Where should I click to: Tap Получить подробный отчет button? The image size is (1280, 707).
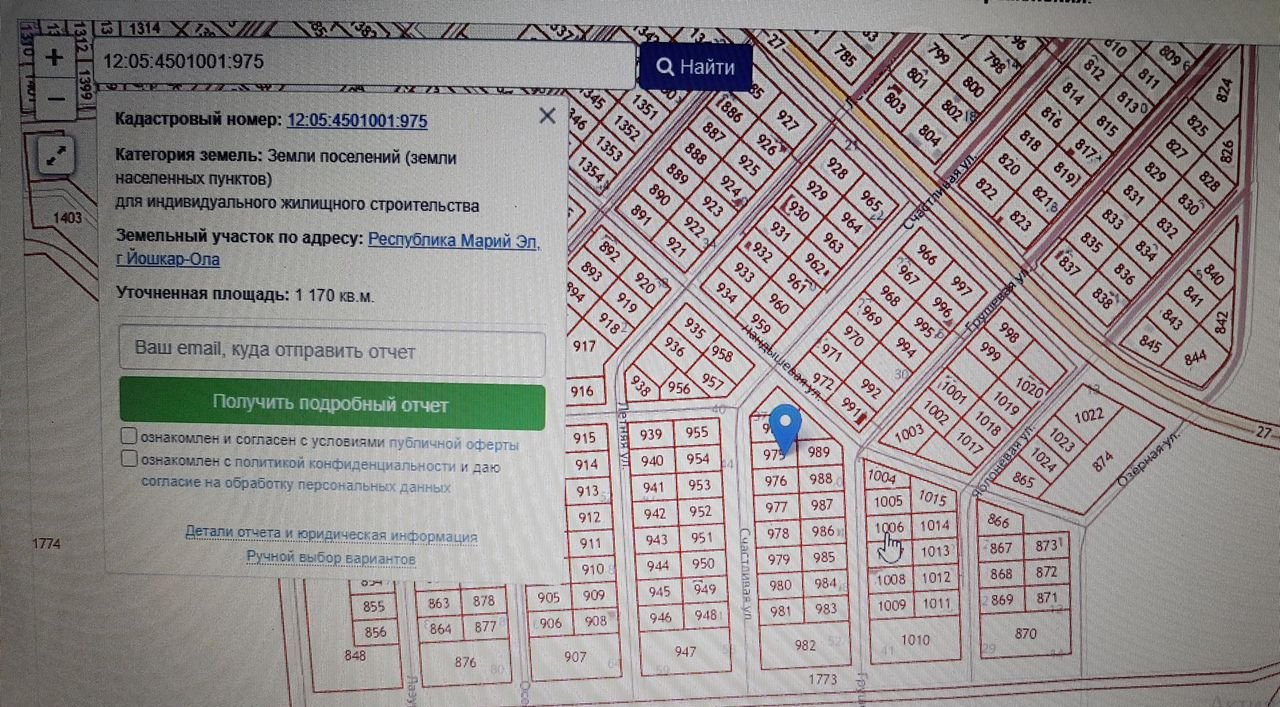click(x=331, y=405)
